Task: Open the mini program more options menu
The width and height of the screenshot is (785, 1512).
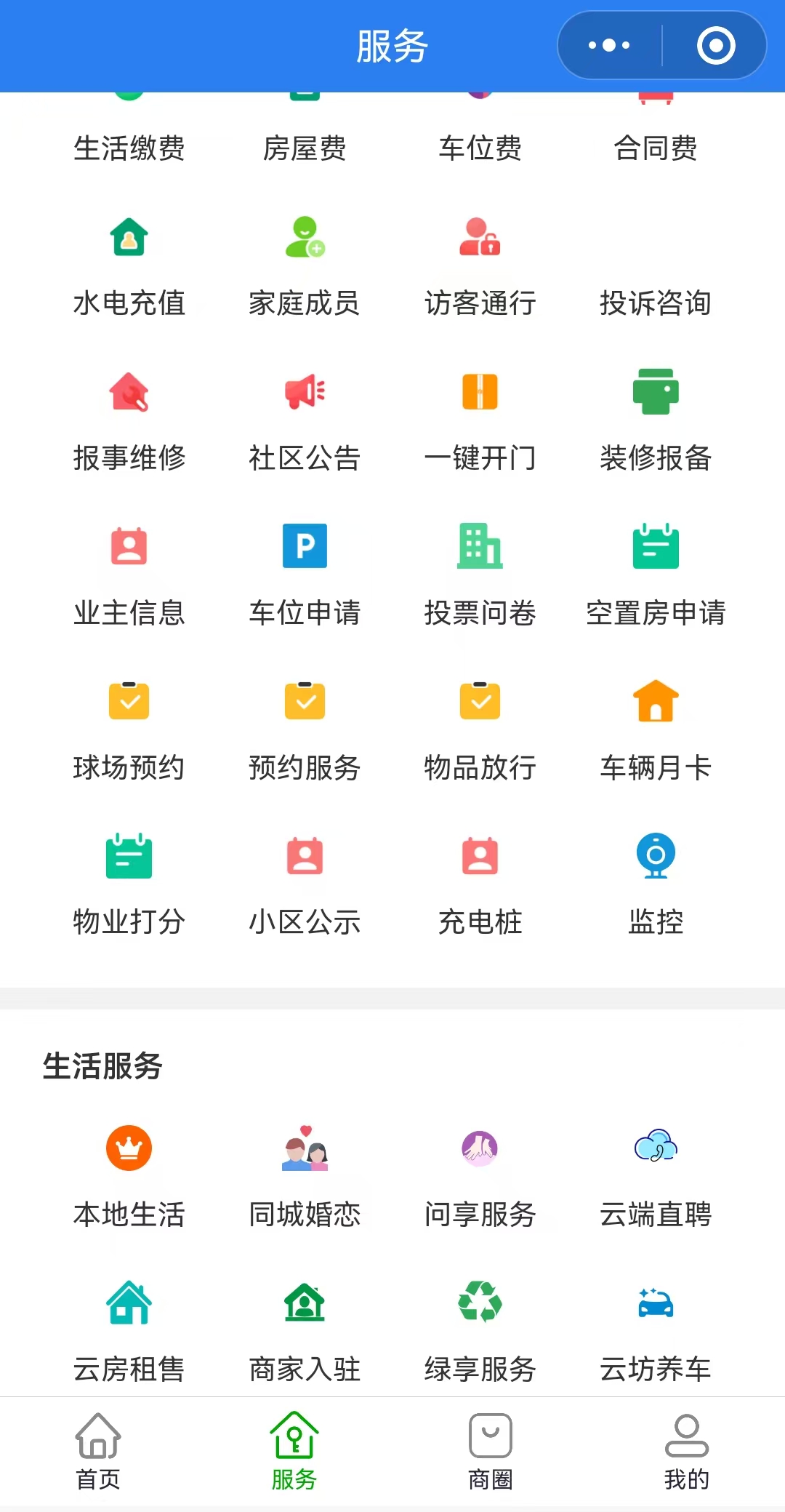Action: coord(609,45)
